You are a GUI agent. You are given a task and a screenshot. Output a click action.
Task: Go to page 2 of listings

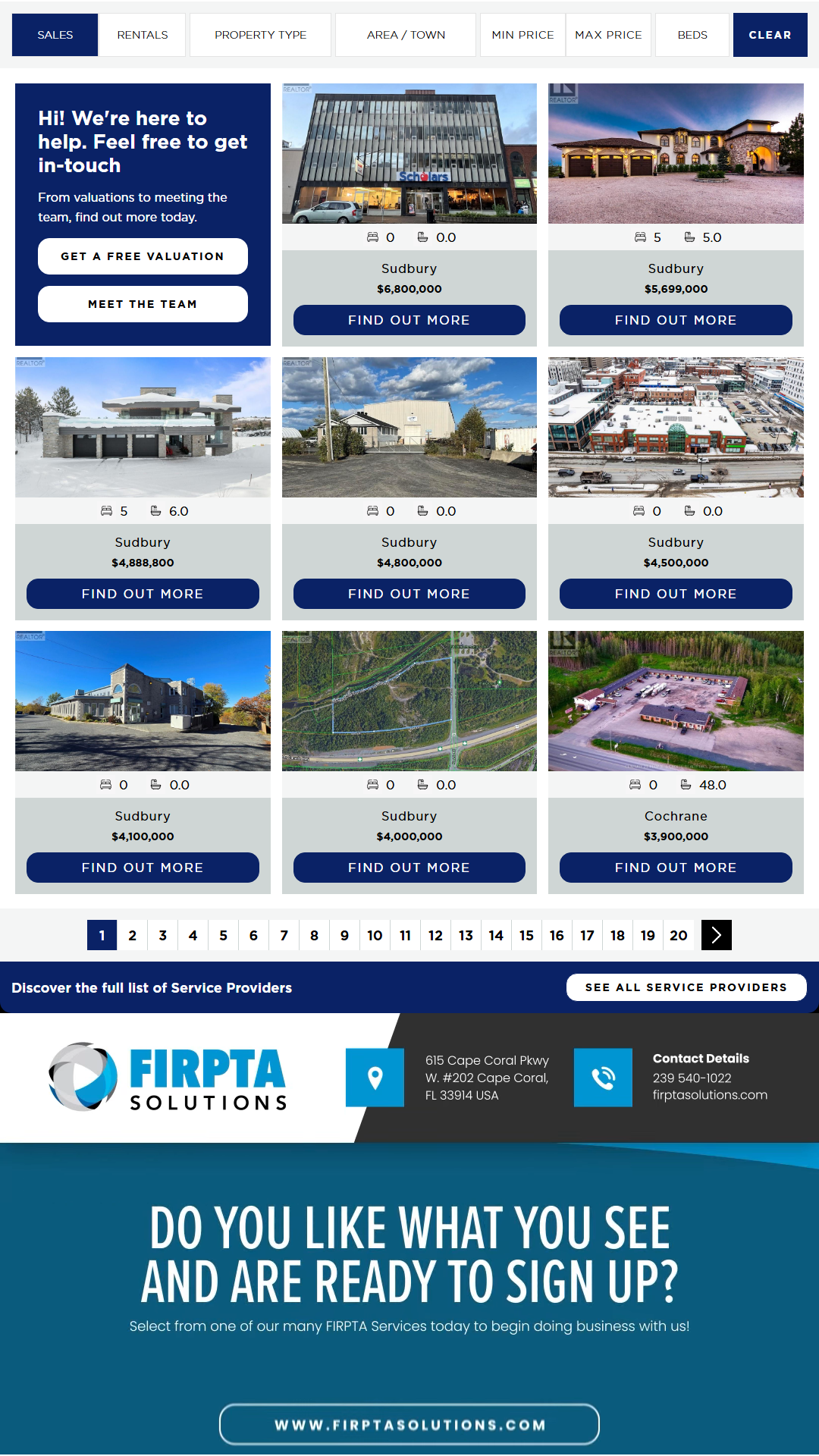point(132,935)
